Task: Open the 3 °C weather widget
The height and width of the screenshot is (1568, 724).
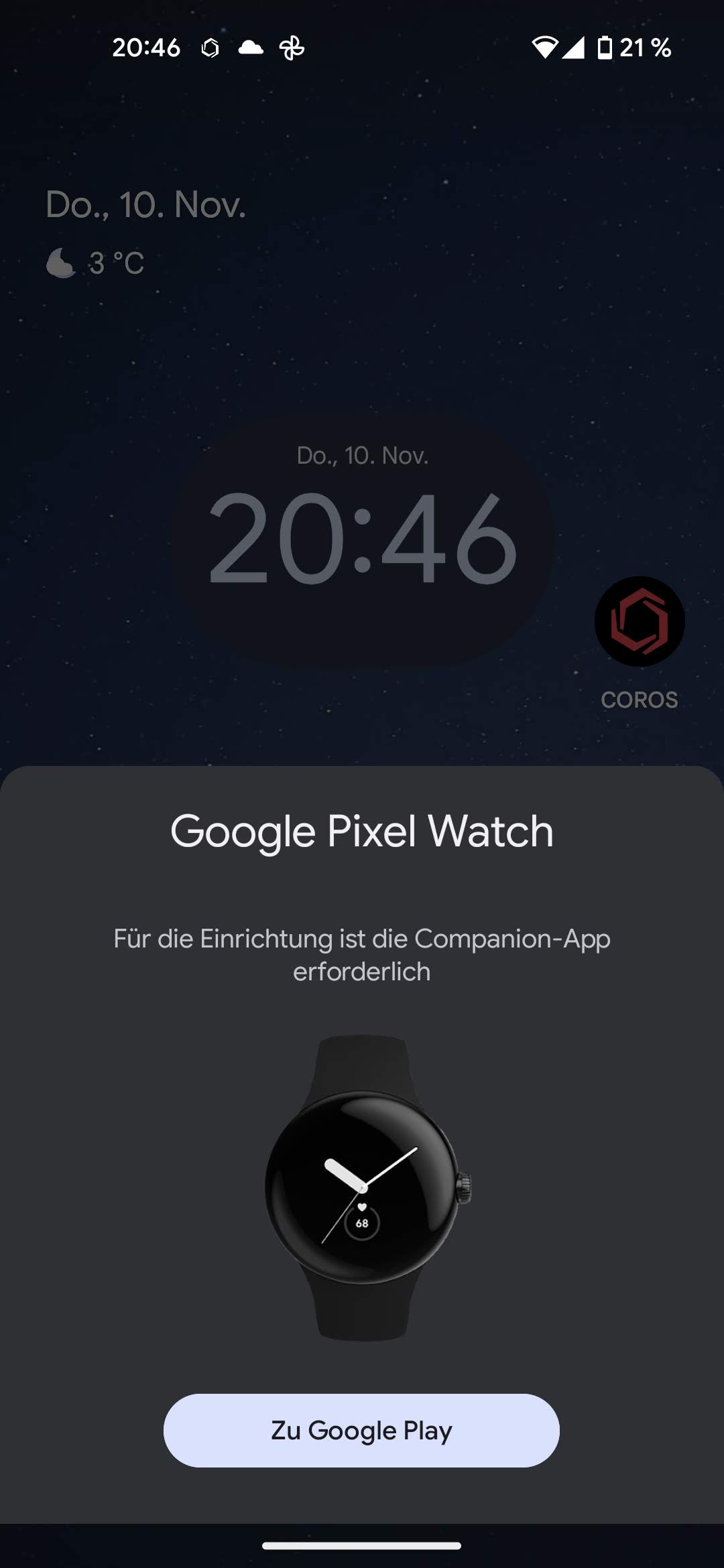Action: [x=96, y=263]
